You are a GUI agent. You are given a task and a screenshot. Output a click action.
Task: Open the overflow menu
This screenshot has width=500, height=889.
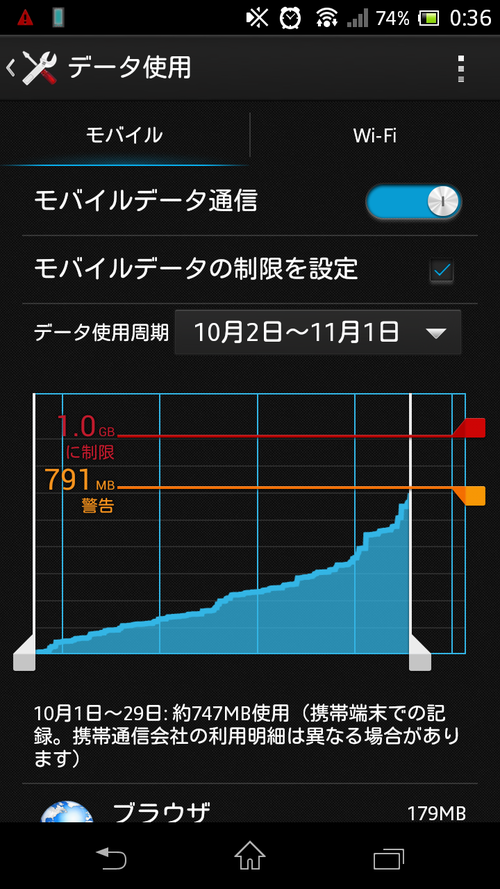pos(461,69)
